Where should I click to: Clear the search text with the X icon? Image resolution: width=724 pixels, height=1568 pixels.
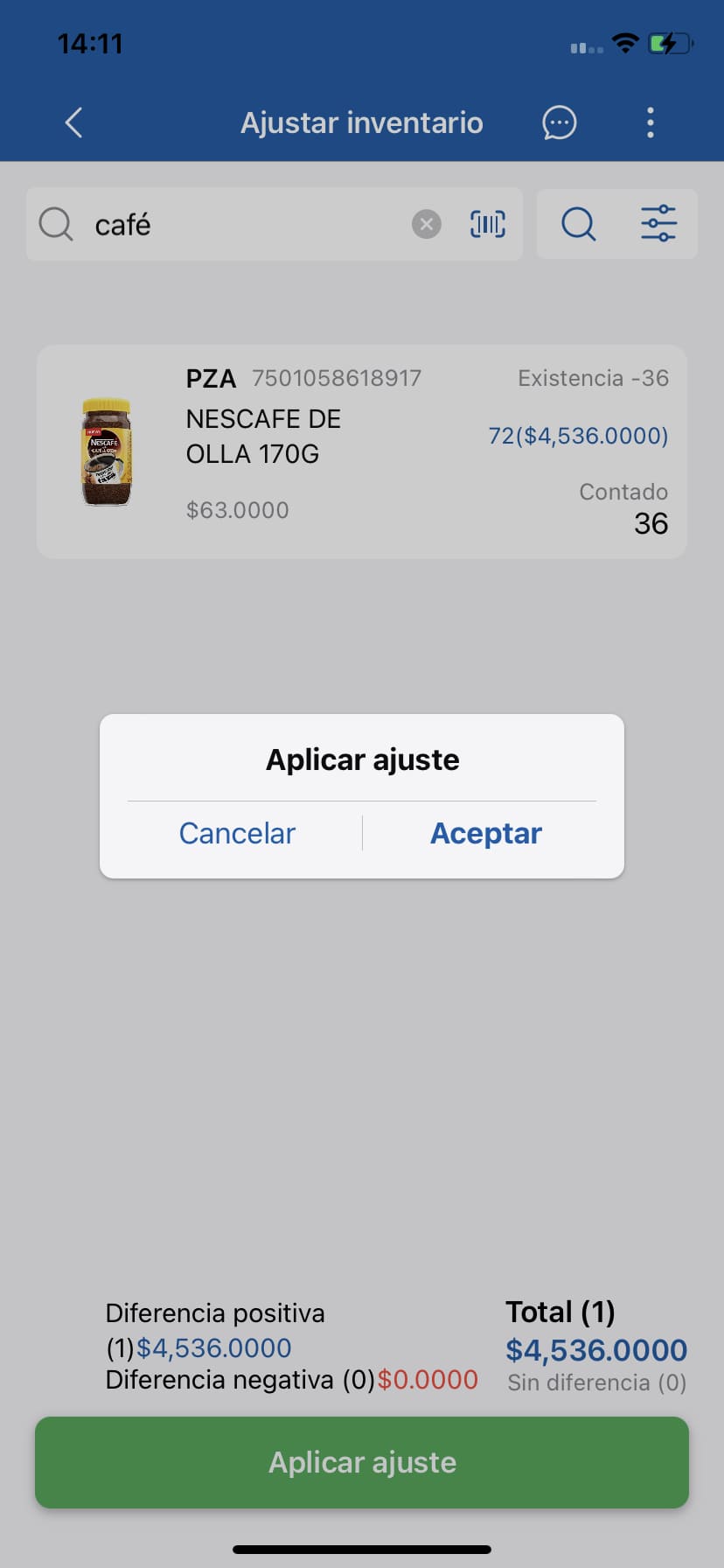[x=426, y=224]
